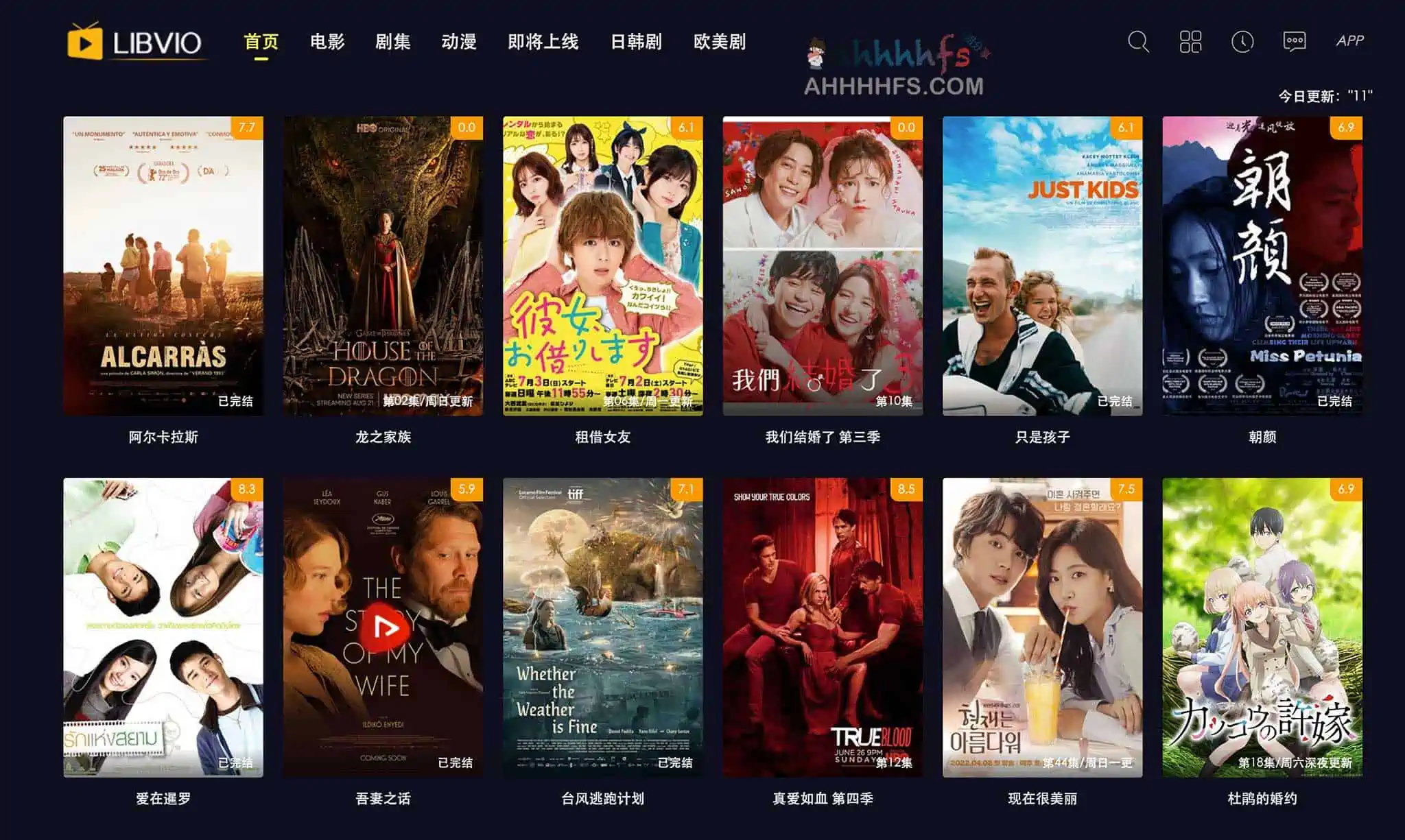
Task: Switch to the 欧美剧 tab
Action: point(720,42)
